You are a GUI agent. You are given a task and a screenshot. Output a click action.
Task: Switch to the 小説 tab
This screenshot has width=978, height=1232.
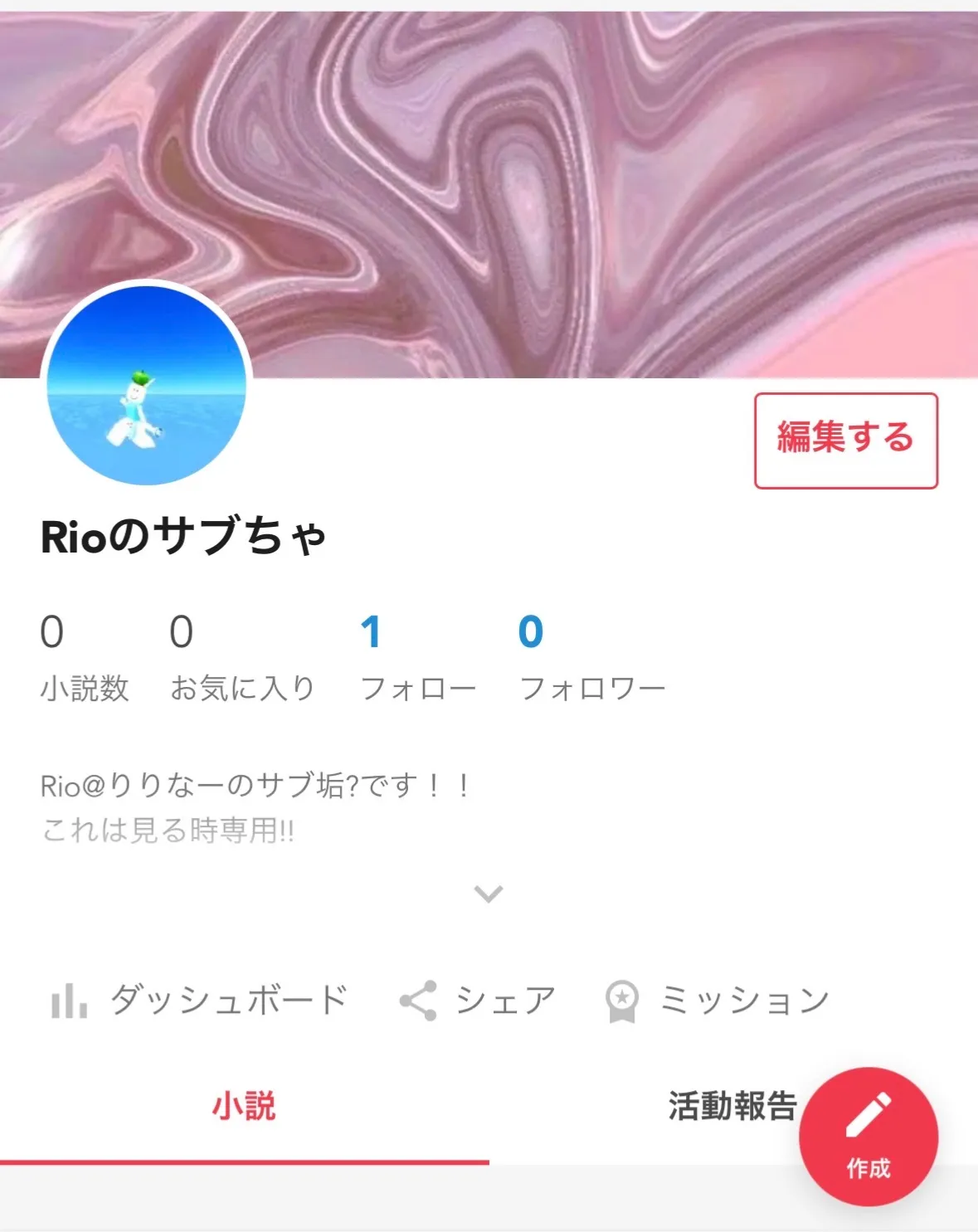click(x=244, y=1107)
